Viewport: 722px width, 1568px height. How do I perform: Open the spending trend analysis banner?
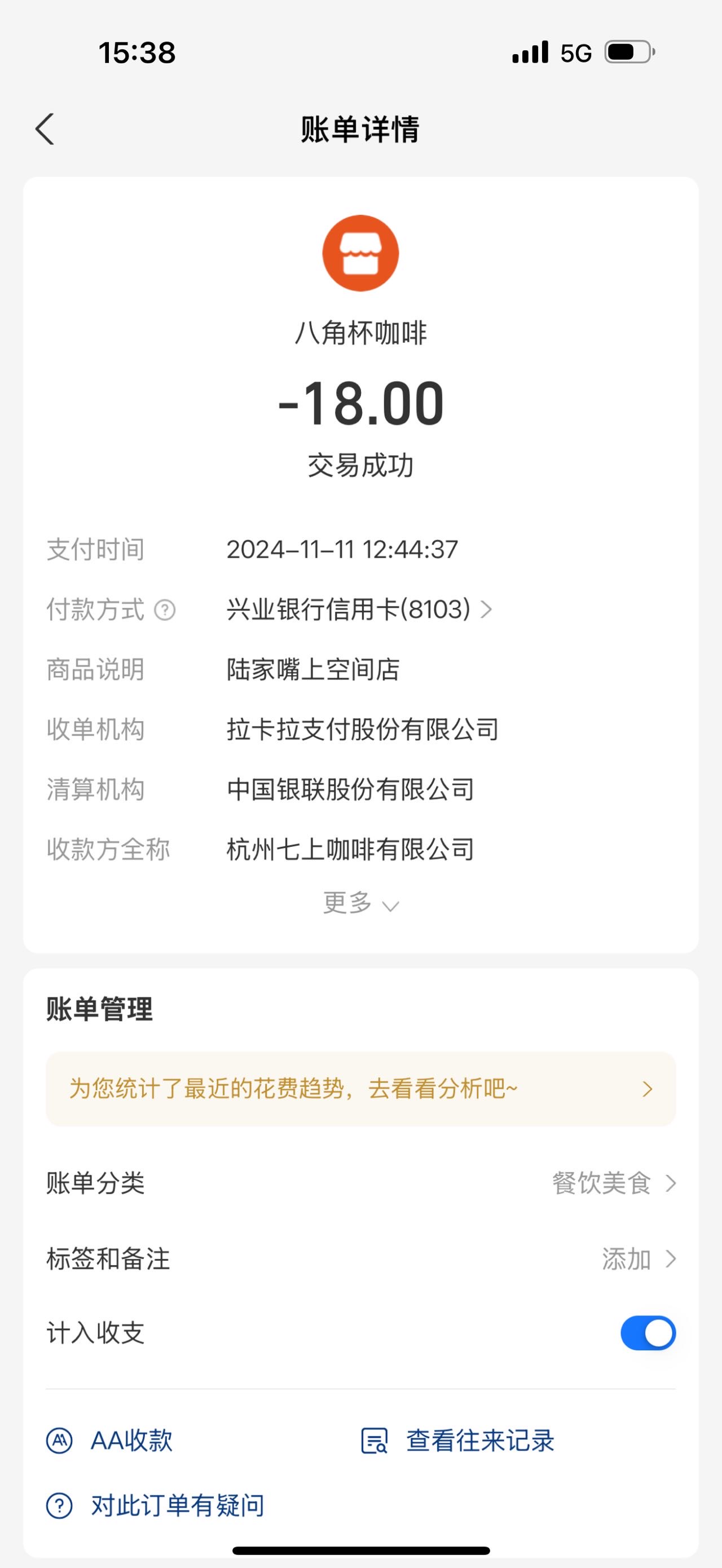(x=360, y=1088)
